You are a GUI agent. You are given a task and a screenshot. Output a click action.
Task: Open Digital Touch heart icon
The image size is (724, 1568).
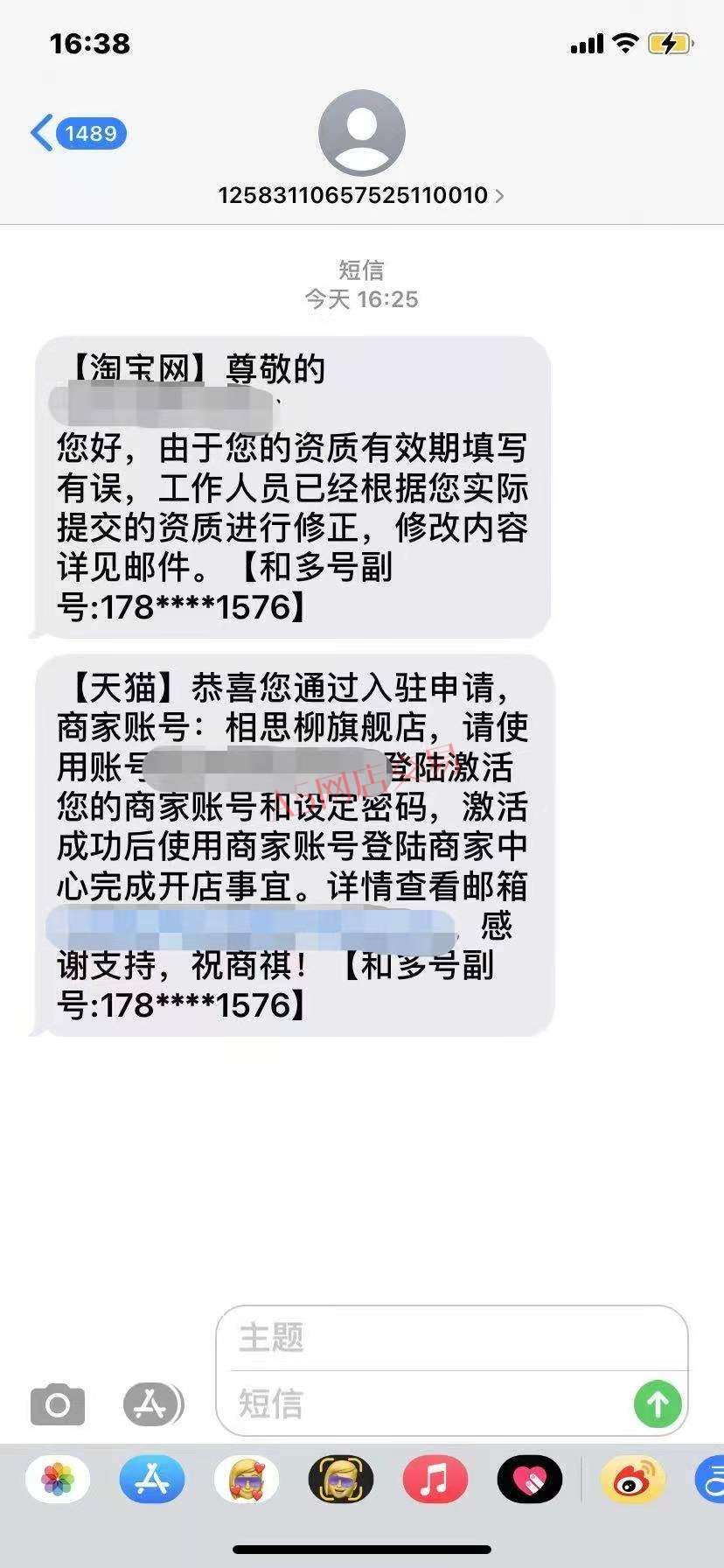click(x=530, y=1480)
